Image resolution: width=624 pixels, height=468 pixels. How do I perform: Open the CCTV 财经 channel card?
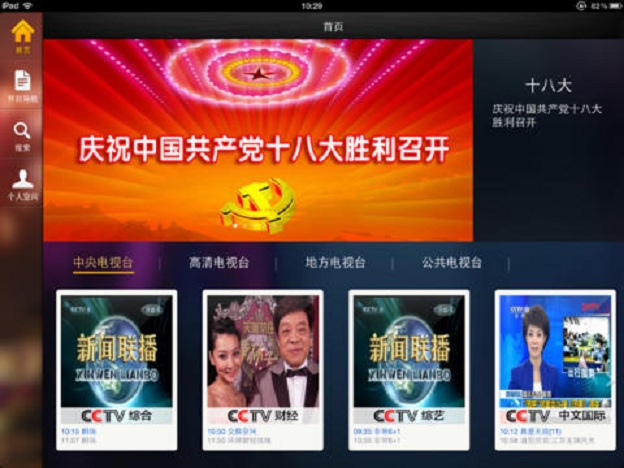pos(263,370)
